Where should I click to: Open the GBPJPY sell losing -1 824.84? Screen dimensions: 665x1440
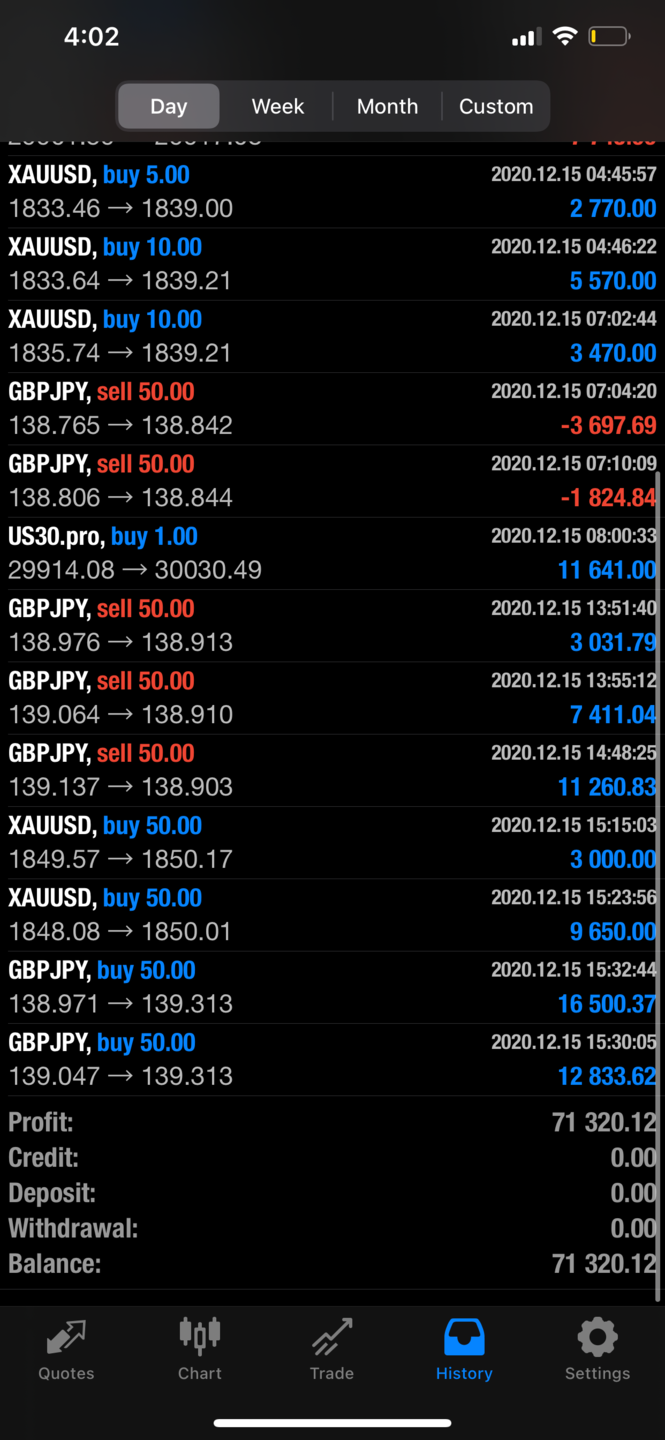[x=332, y=481]
